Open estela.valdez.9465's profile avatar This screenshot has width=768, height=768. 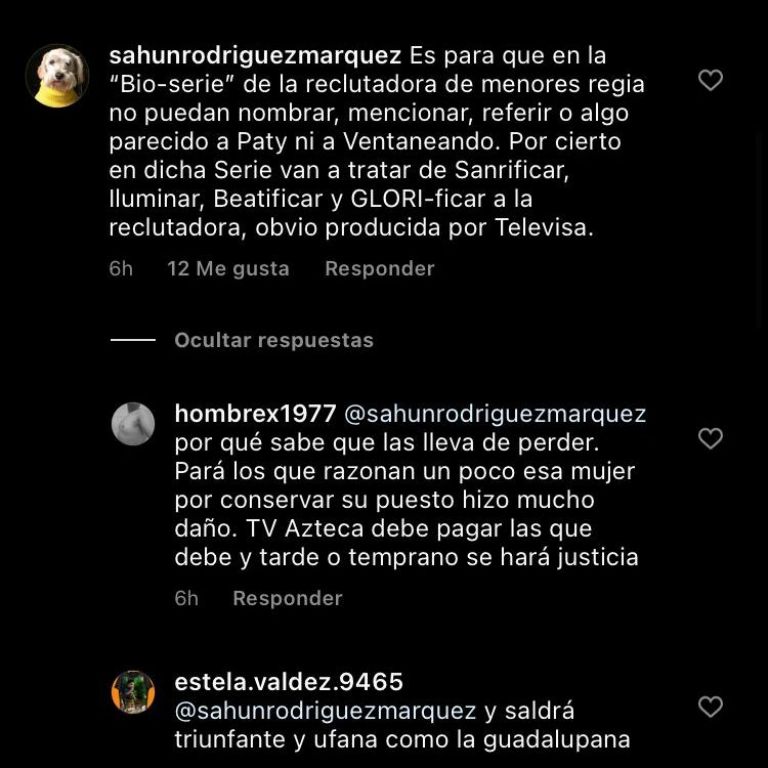point(133,692)
